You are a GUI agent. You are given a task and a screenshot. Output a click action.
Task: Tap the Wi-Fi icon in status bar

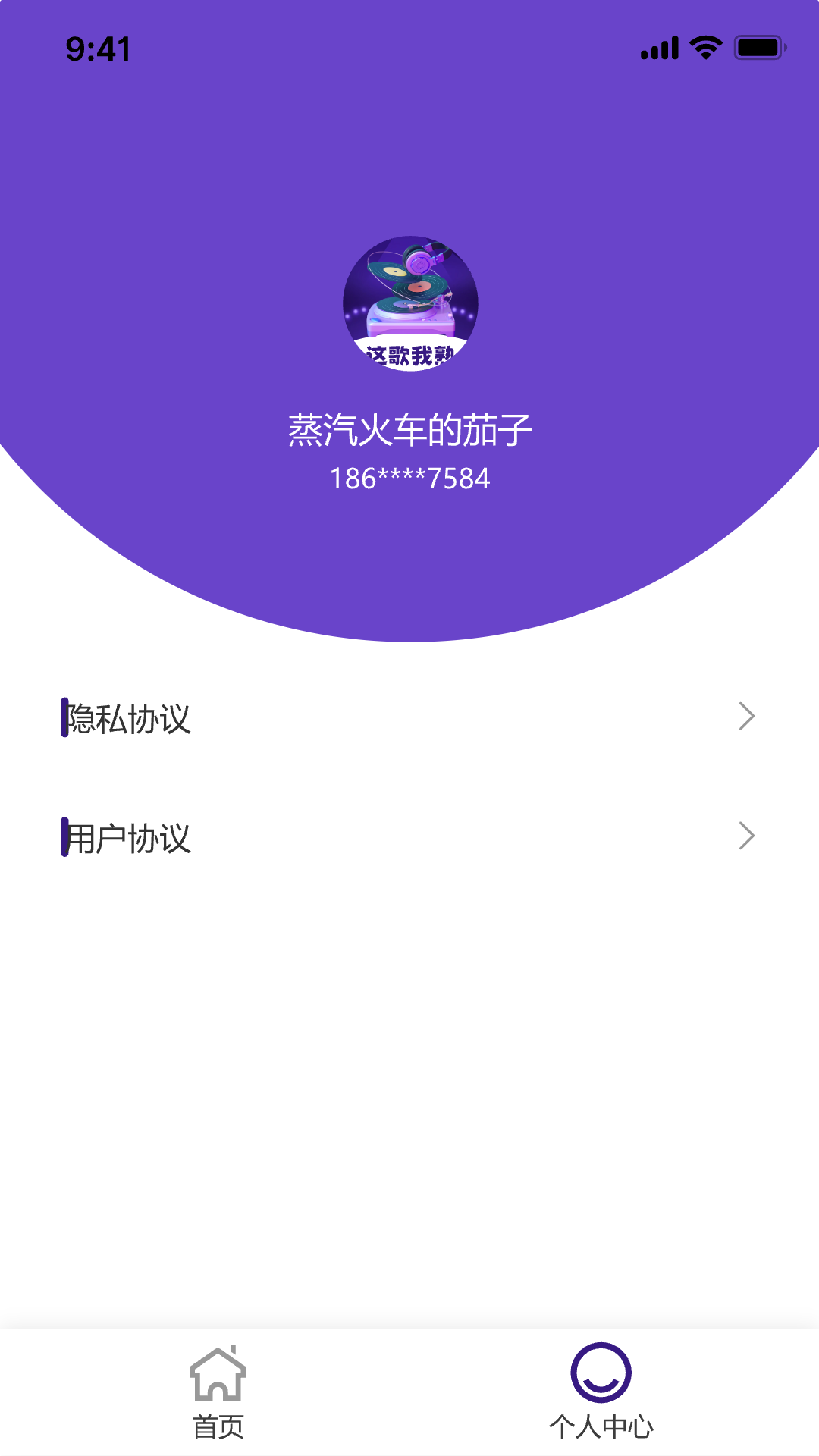704,48
